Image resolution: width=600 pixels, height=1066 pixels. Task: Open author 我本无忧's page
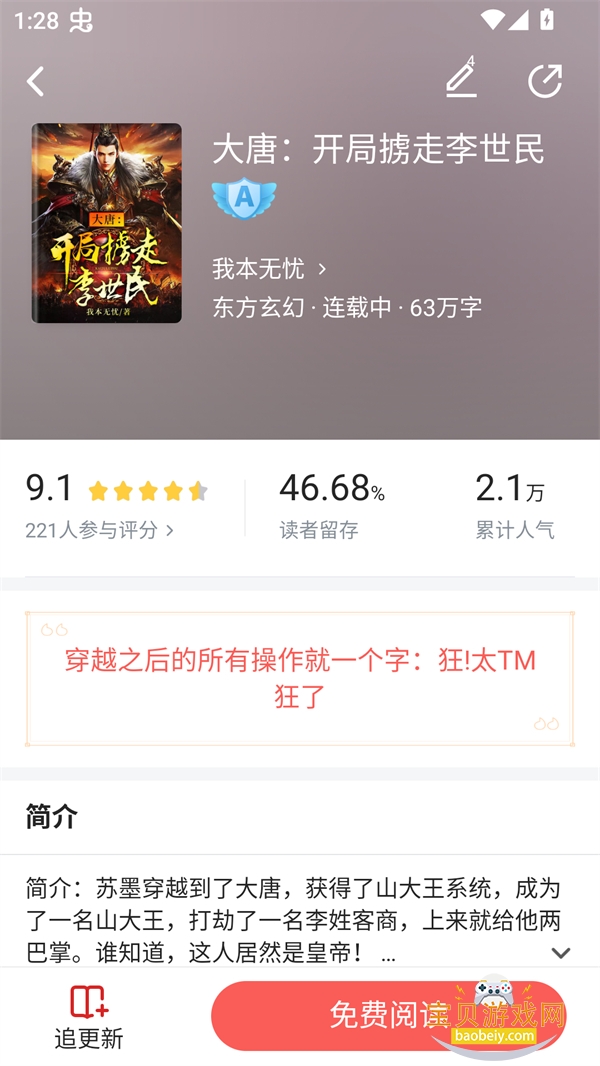[x=268, y=269]
